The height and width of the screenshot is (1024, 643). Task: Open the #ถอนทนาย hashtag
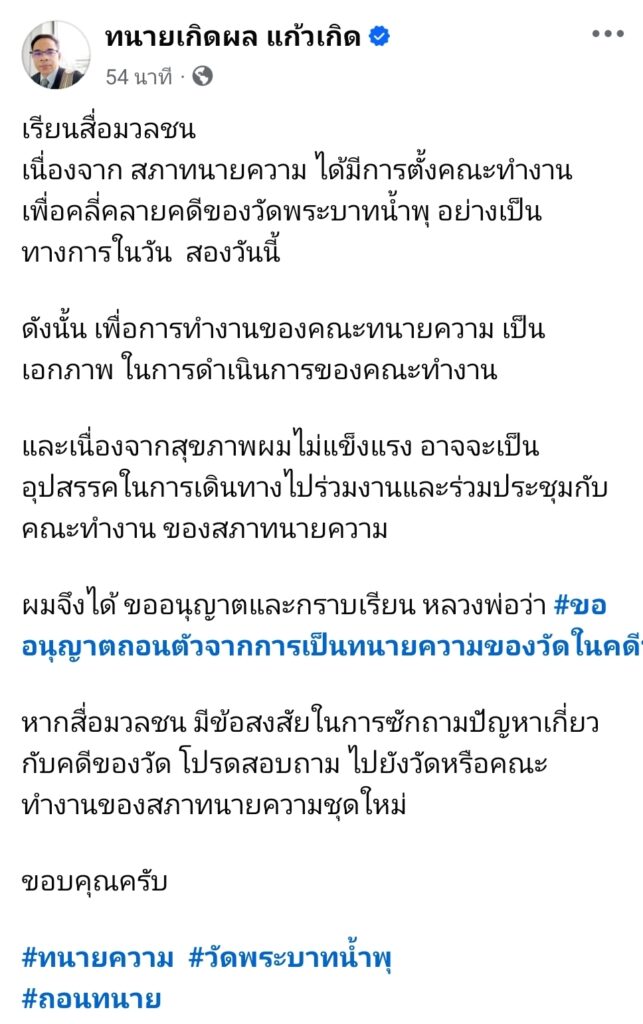[90, 999]
